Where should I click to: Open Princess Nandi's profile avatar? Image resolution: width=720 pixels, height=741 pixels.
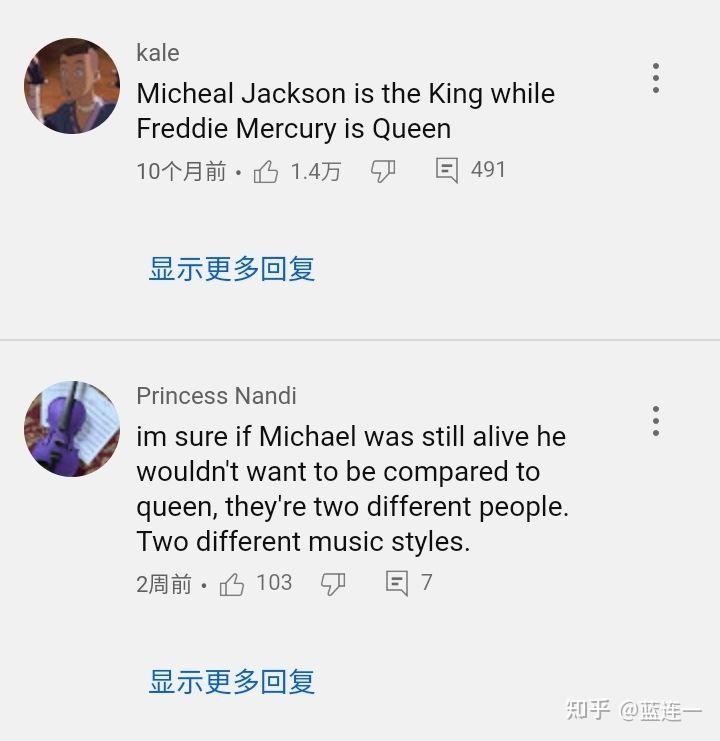[72, 428]
